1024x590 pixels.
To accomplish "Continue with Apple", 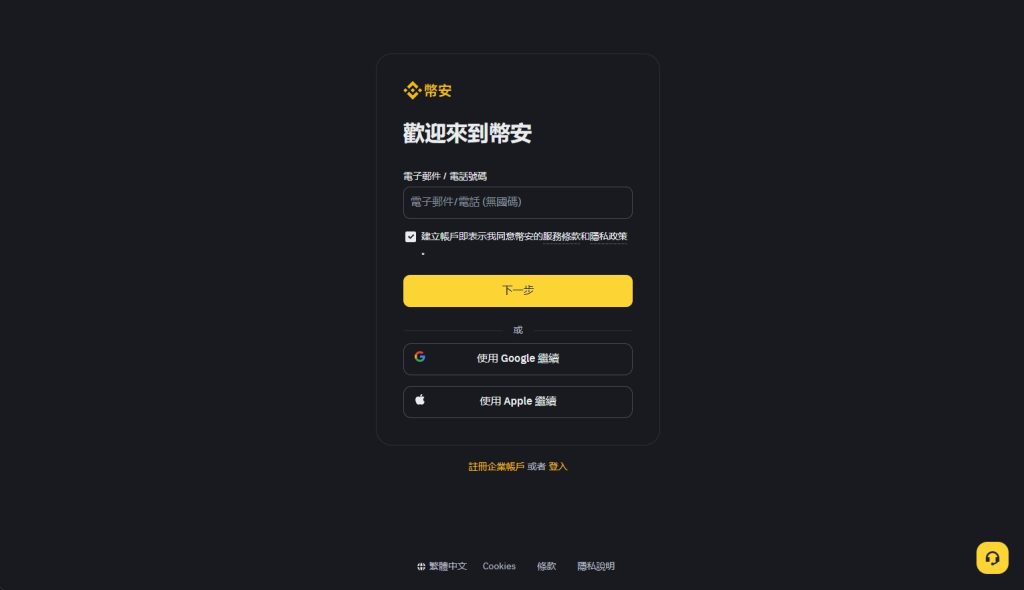I will click(517, 402).
